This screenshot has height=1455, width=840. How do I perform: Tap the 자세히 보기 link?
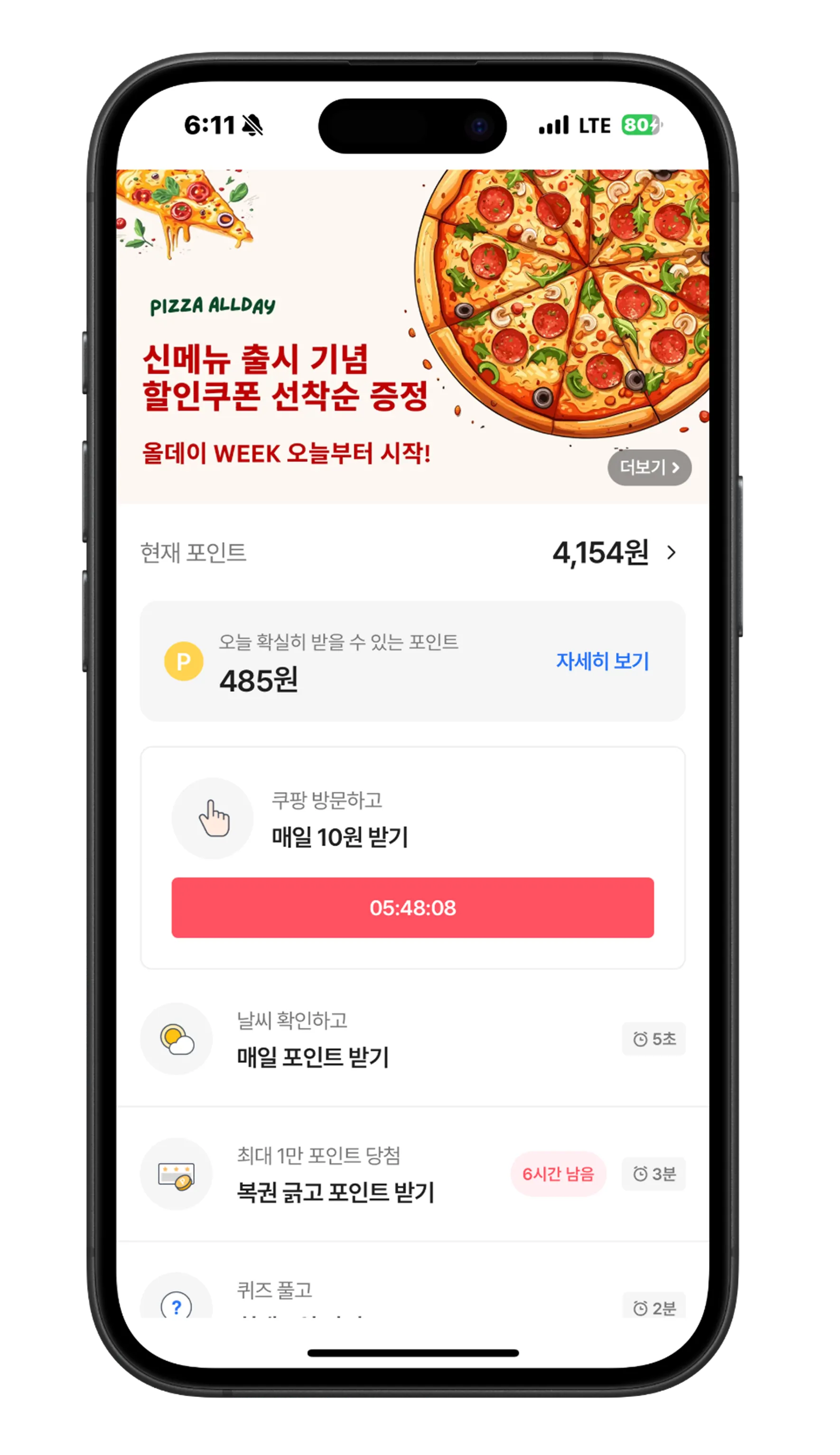pos(602,661)
